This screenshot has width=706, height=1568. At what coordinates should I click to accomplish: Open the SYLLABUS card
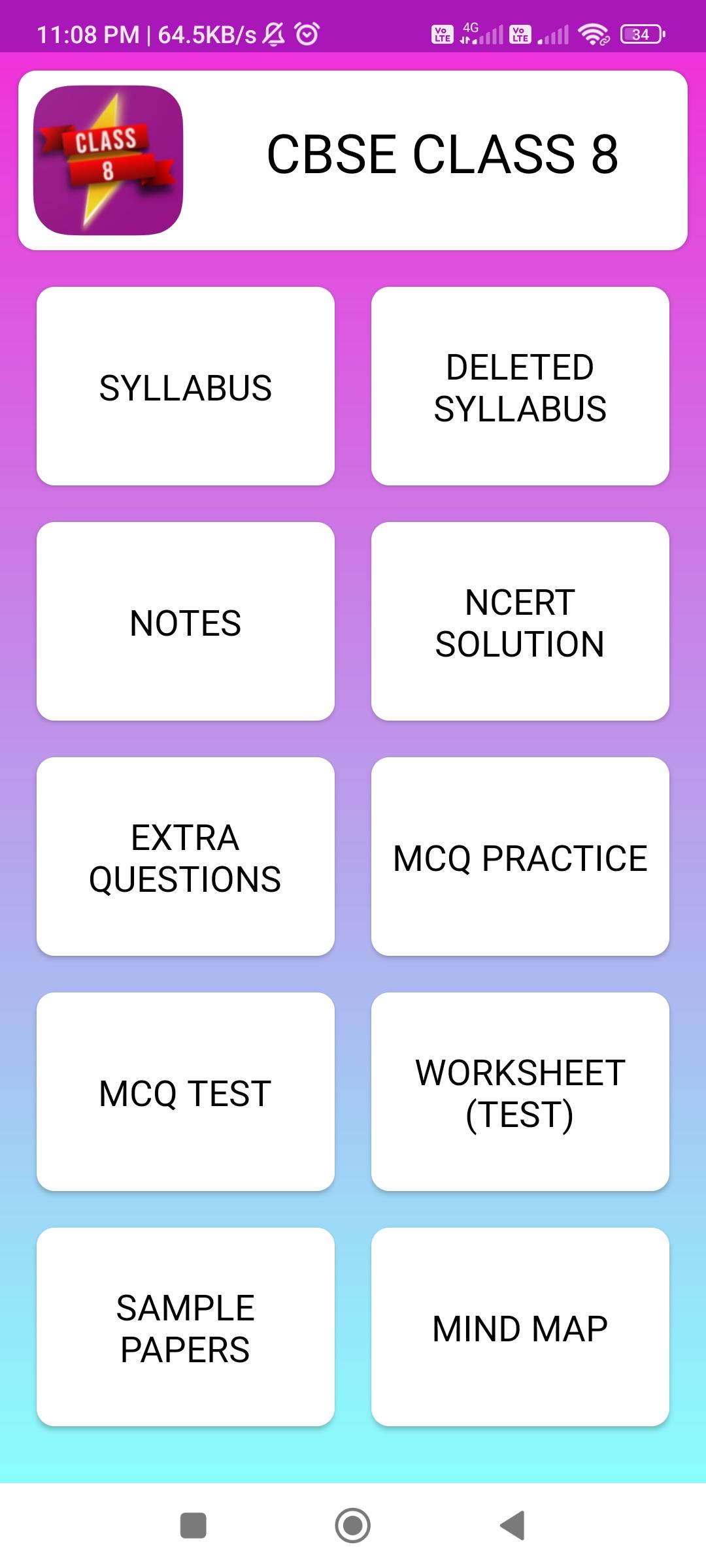pyautogui.click(x=186, y=387)
